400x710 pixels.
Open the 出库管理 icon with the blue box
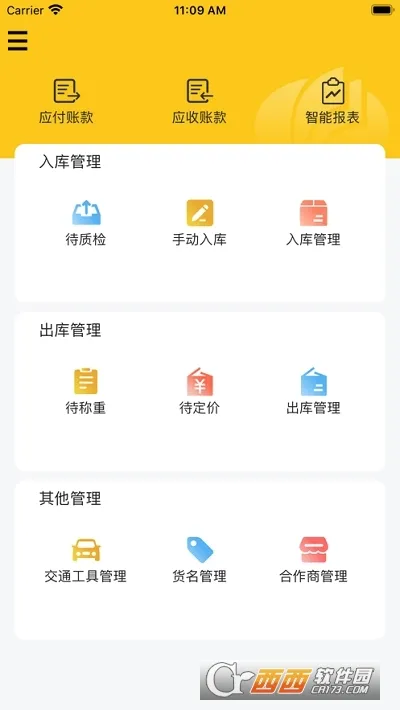click(313, 392)
